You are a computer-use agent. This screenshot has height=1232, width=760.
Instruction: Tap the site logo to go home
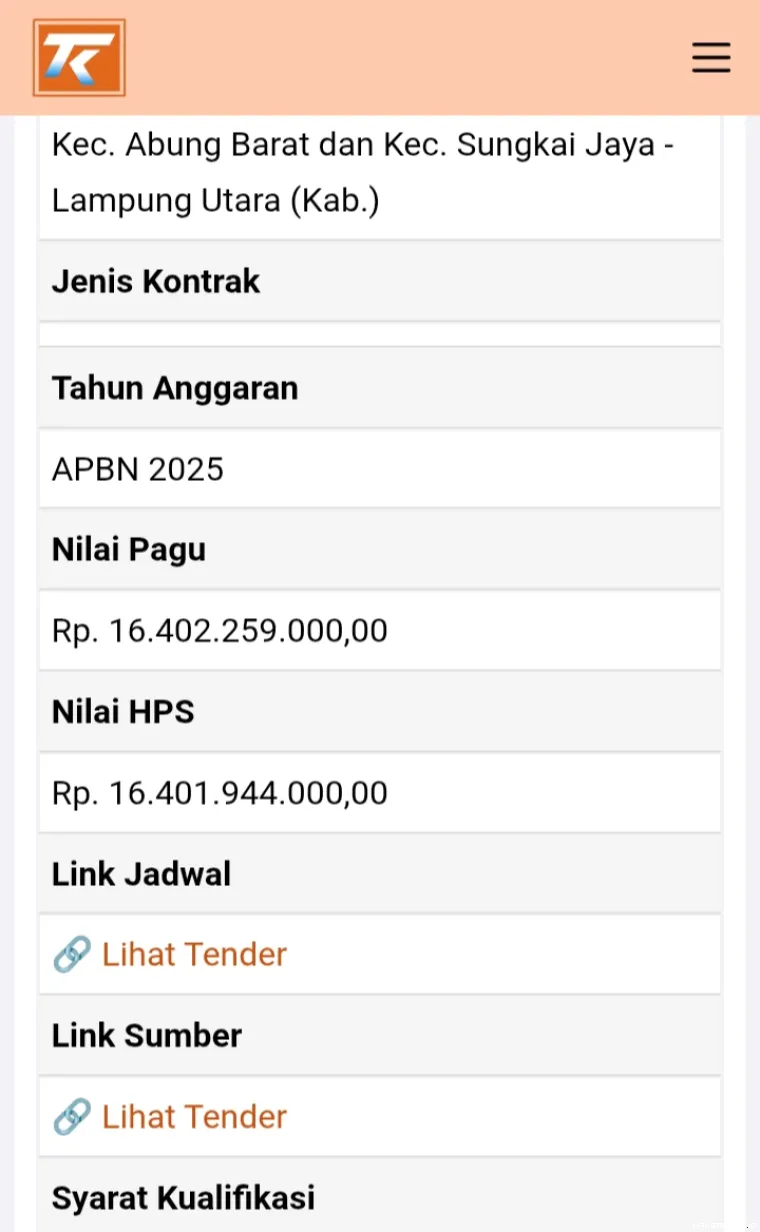pos(79,58)
